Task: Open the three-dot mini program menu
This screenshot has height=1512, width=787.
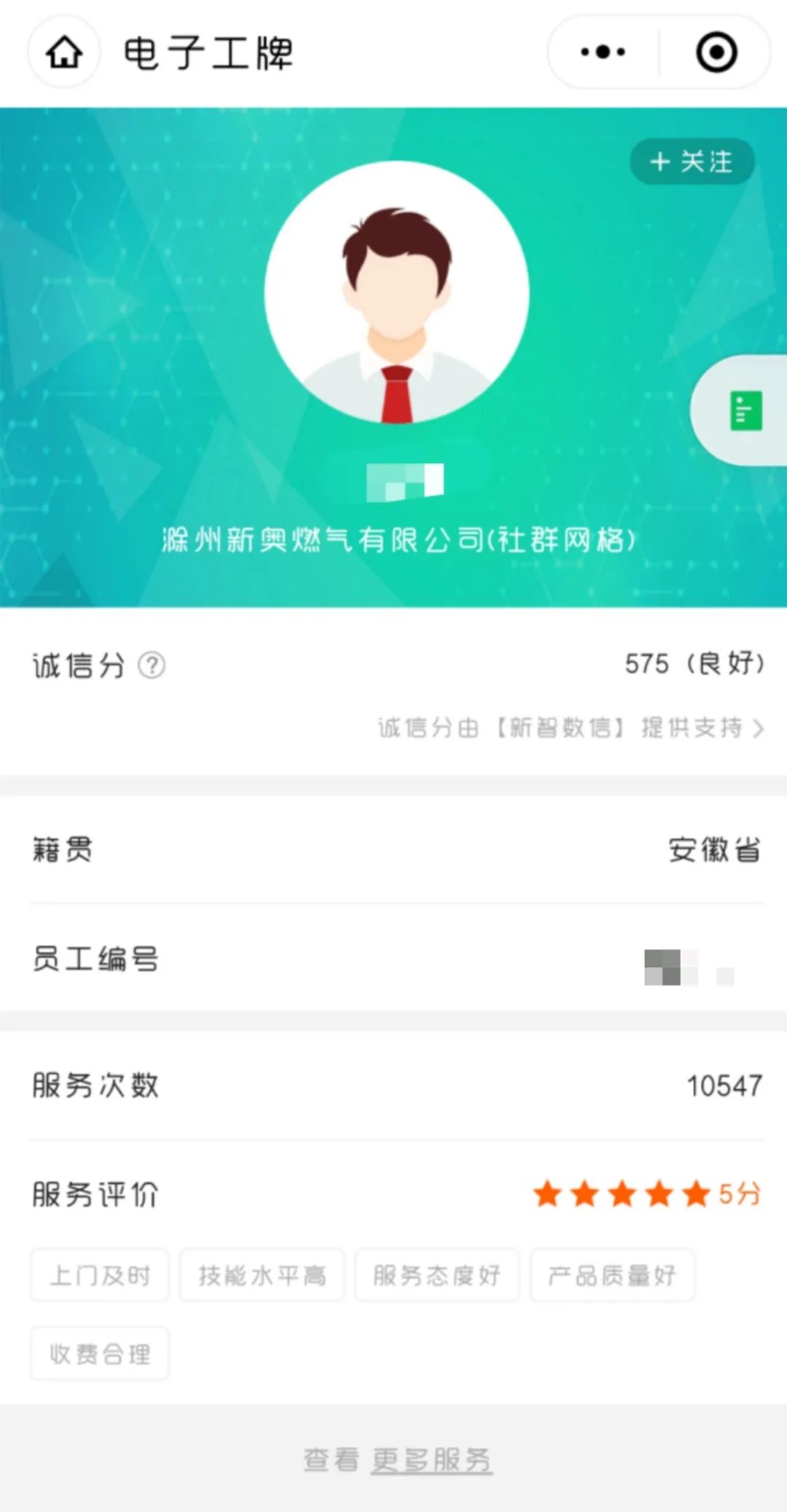Action: tap(600, 52)
